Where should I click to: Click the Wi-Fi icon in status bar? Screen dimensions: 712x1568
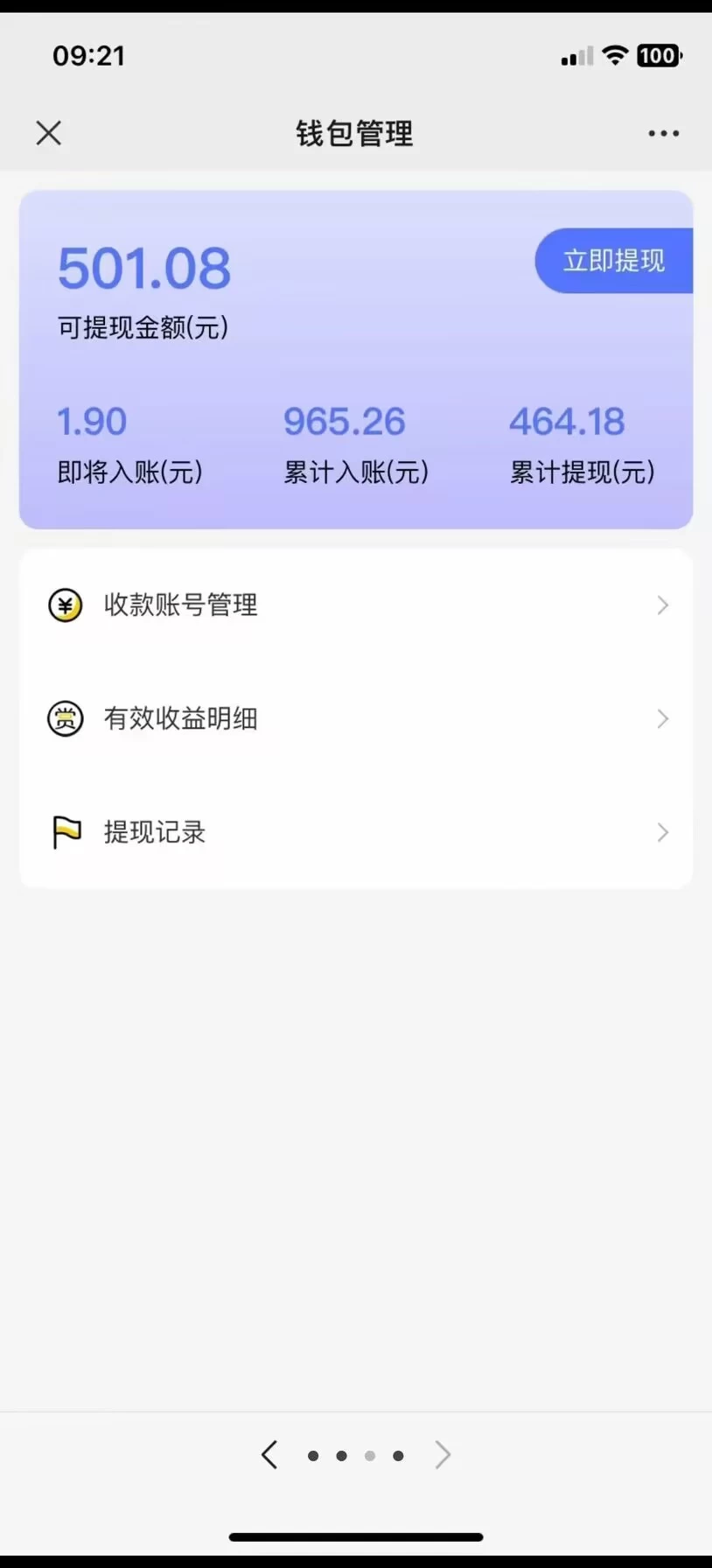(x=614, y=55)
